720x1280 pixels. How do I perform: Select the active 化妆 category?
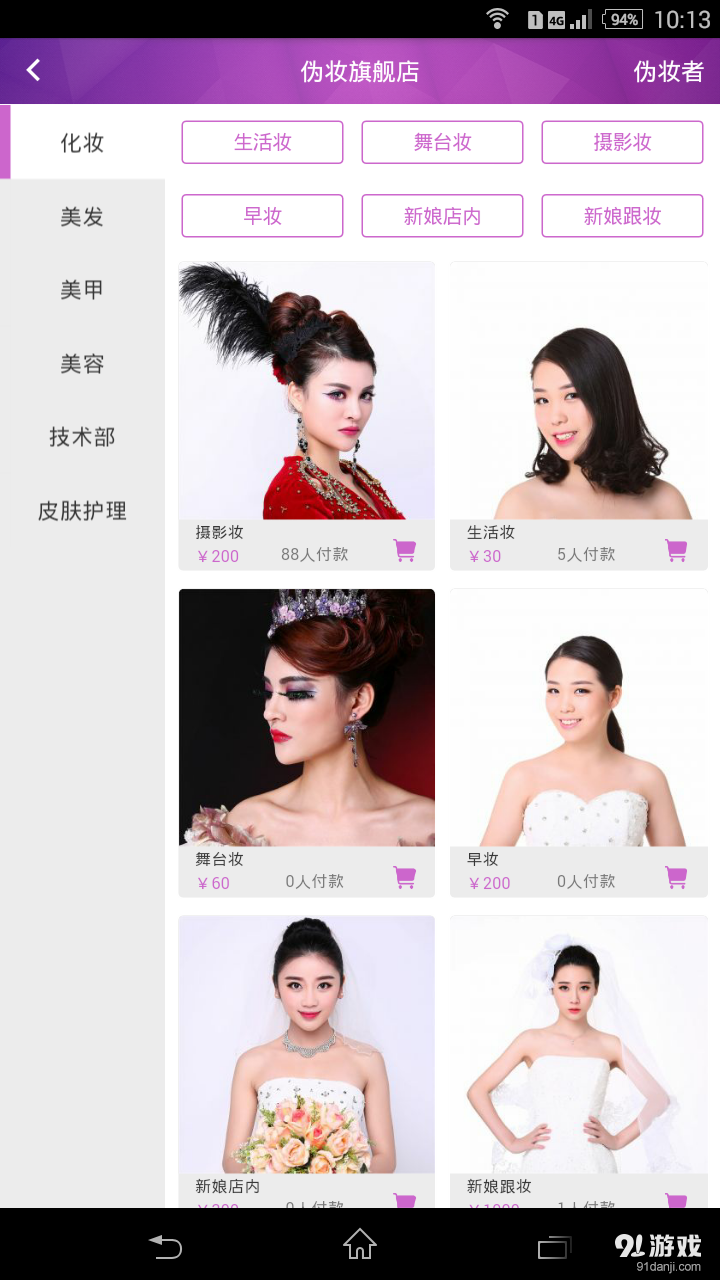click(x=82, y=143)
